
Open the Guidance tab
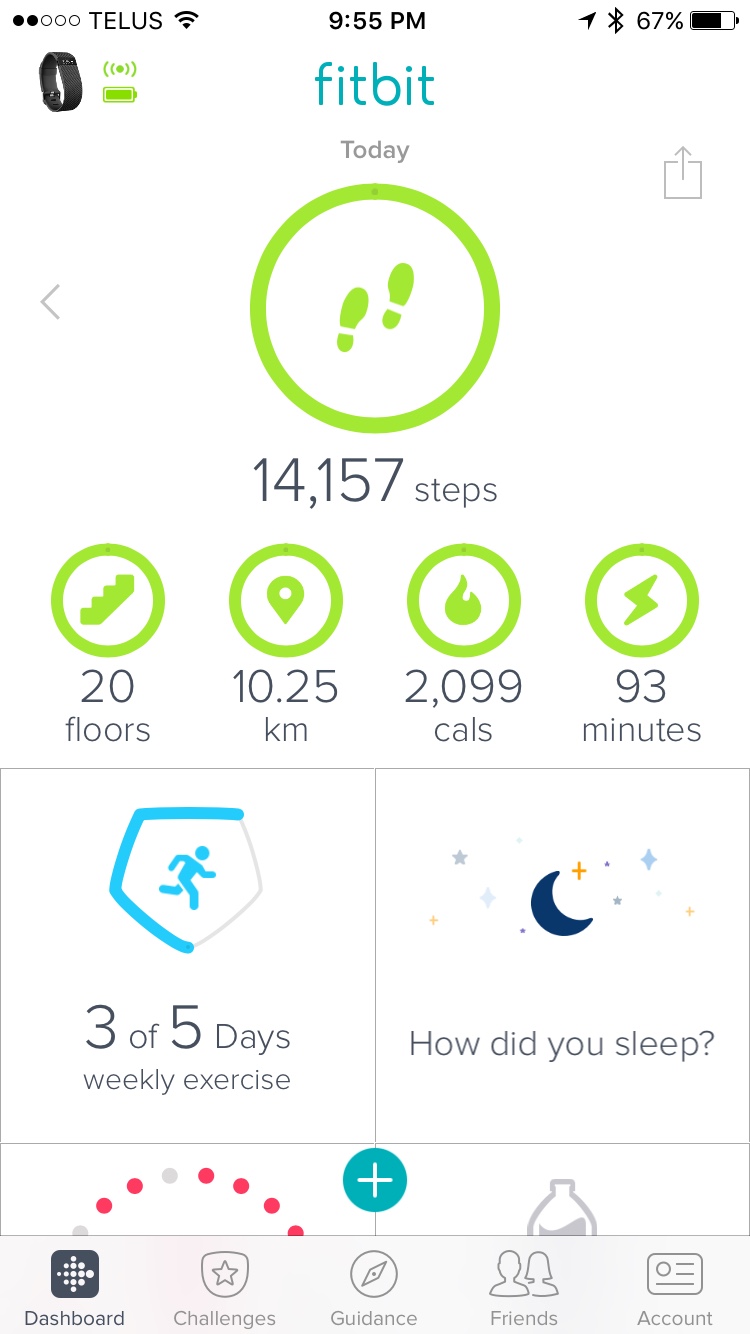[x=374, y=1287]
